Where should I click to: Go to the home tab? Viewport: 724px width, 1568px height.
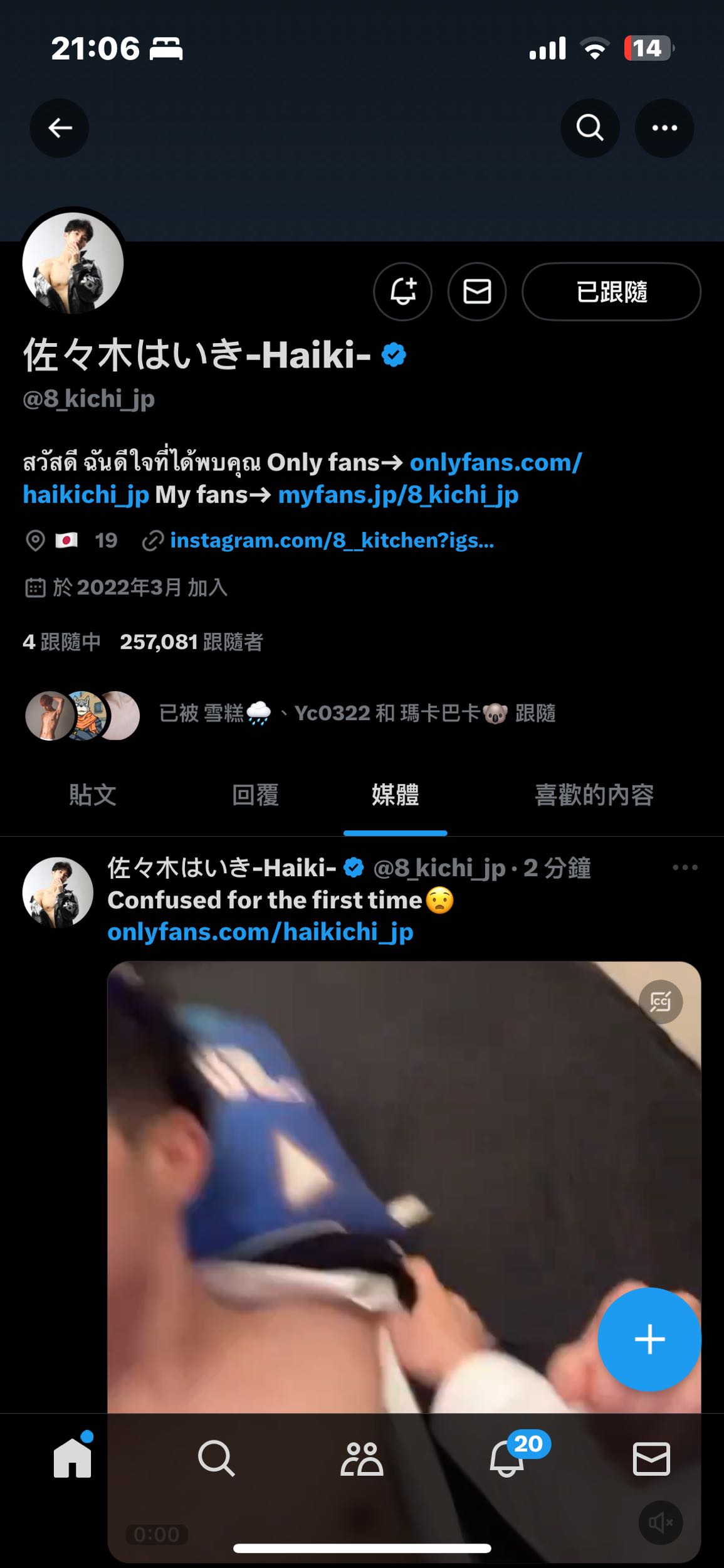click(72, 1458)
